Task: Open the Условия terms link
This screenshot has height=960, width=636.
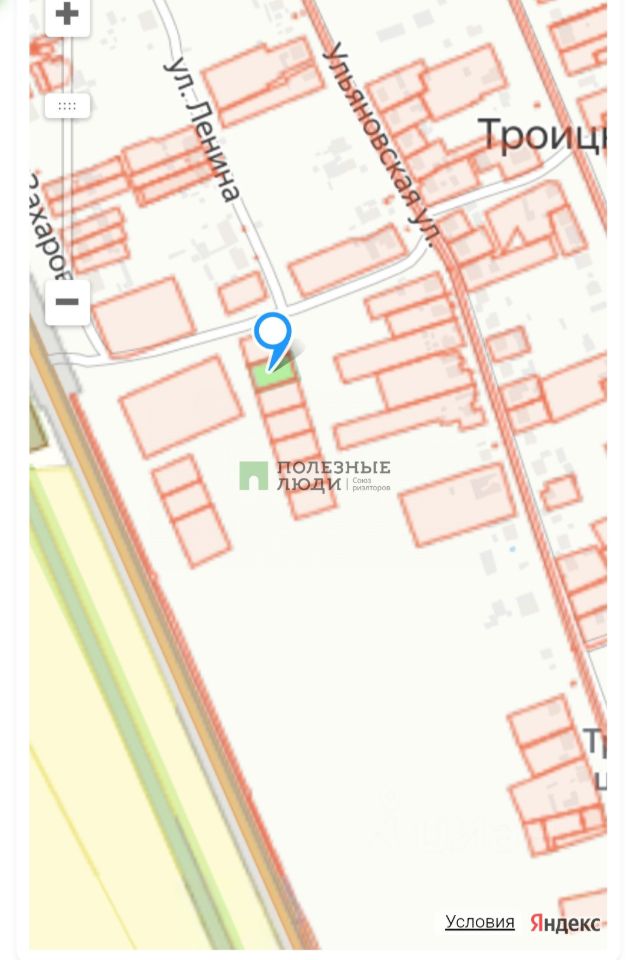Action: click(x=480, y=922)
